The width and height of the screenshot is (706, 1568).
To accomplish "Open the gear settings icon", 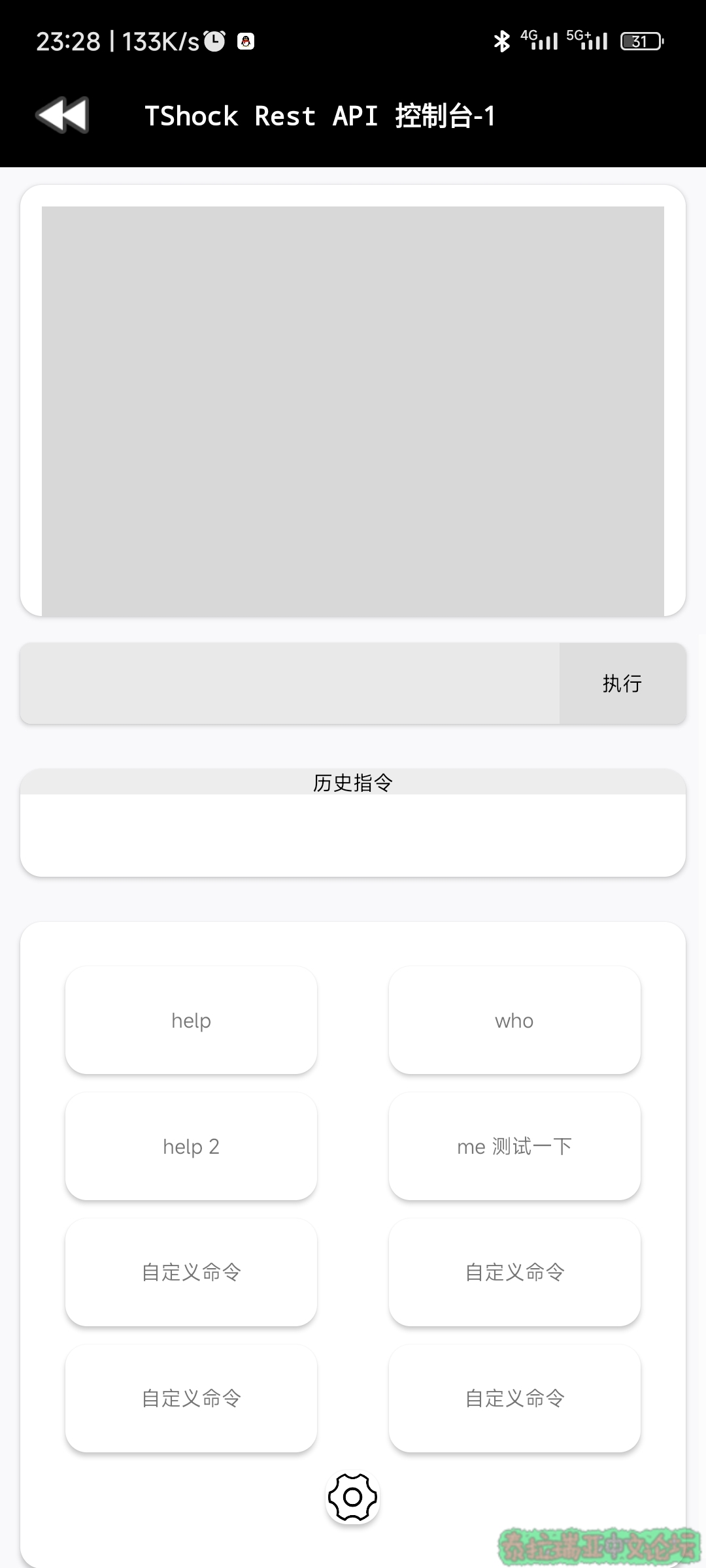I will 353,1497.
